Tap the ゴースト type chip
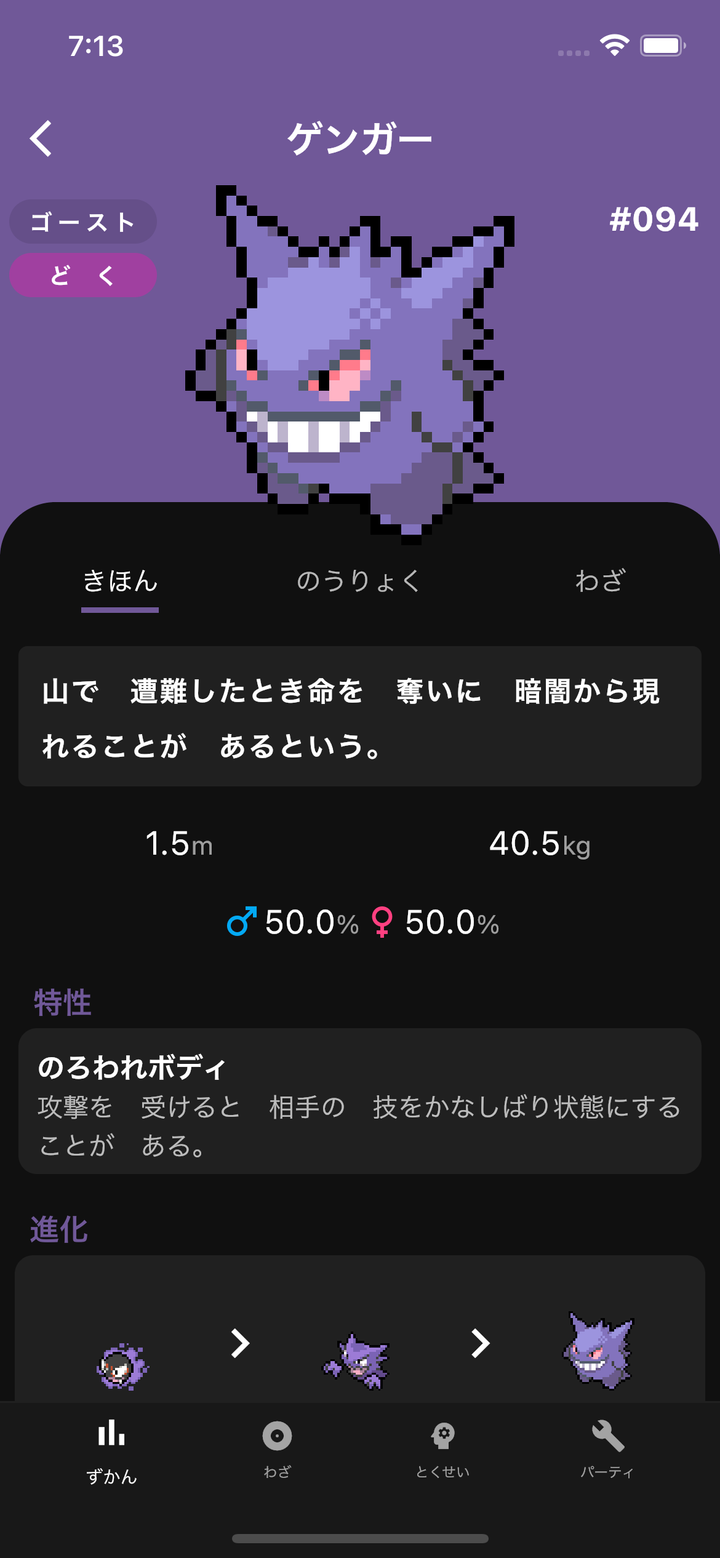 [x=83, y=222]
